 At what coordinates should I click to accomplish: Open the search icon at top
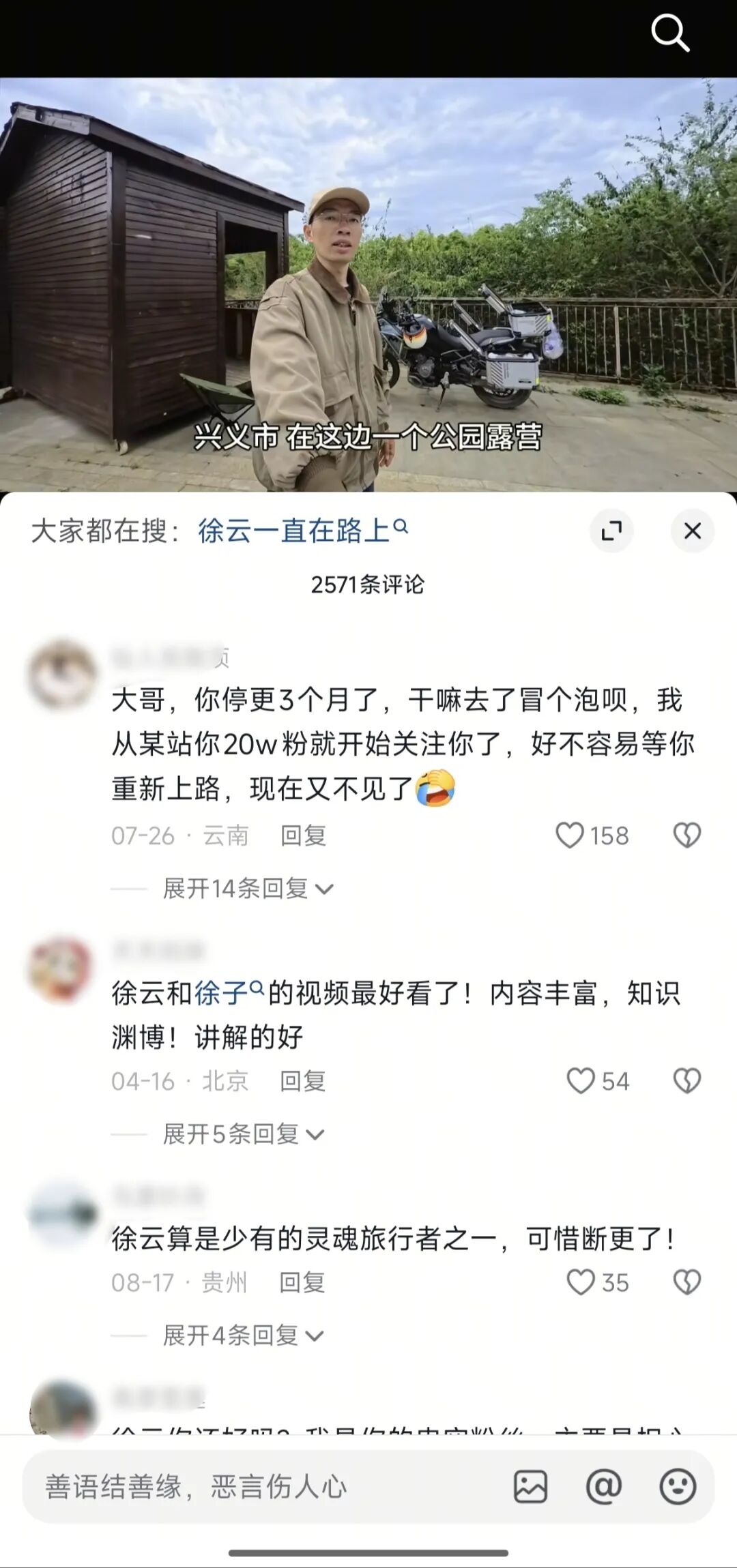[x=670, y=33]
